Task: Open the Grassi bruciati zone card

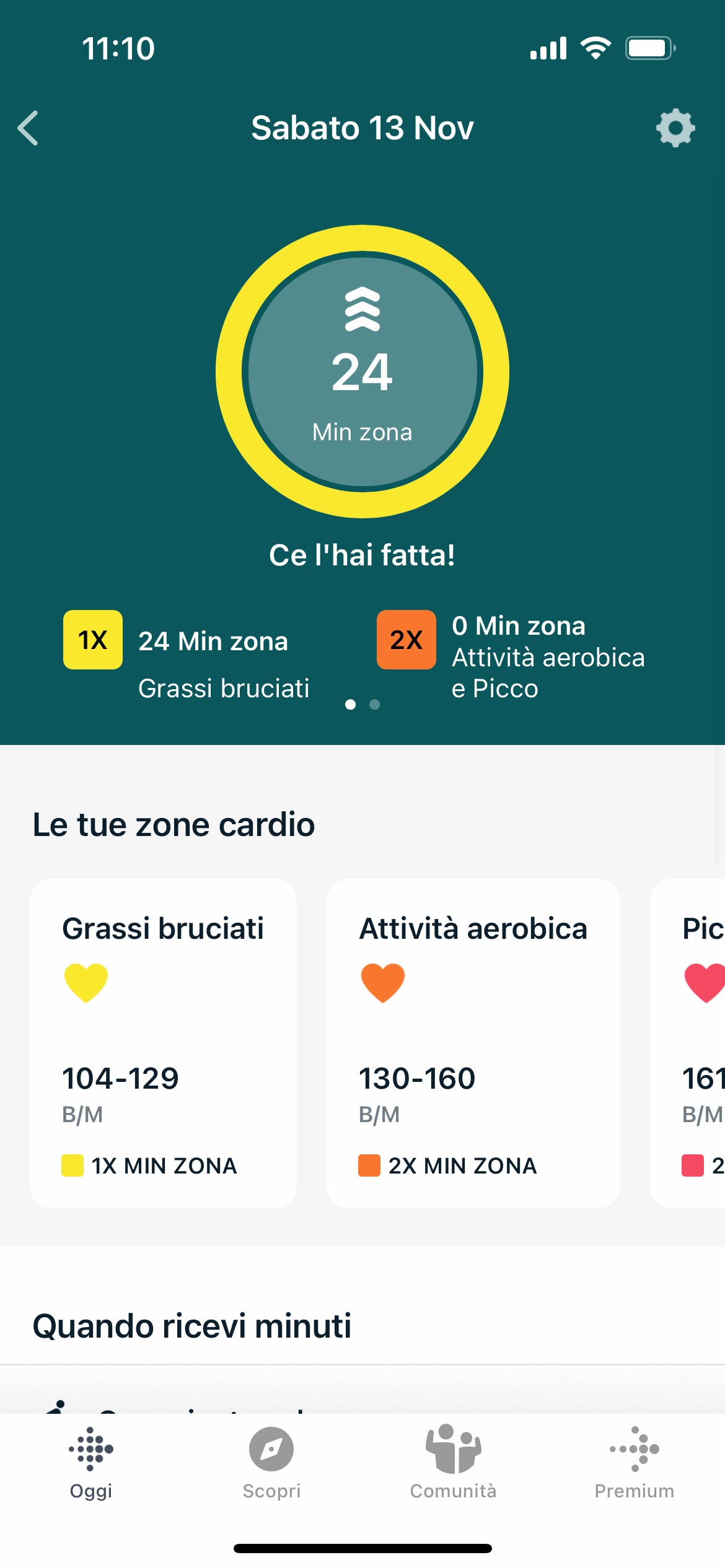Action: (x=163, y=1043)
